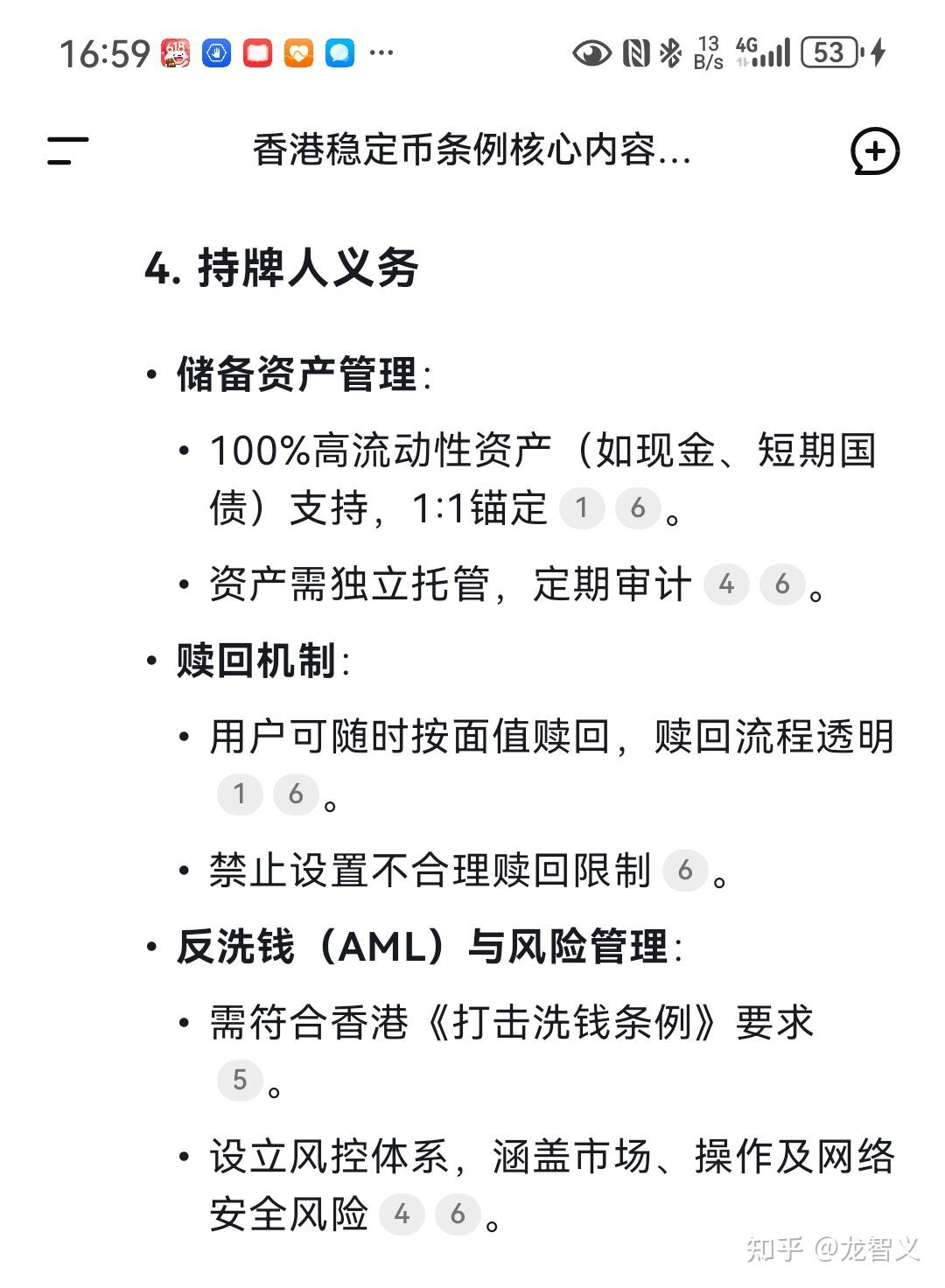Viewport: 945px width, 1288px height.
Task: Open citation 1 next to 1:1锚定
Action: 582,508
